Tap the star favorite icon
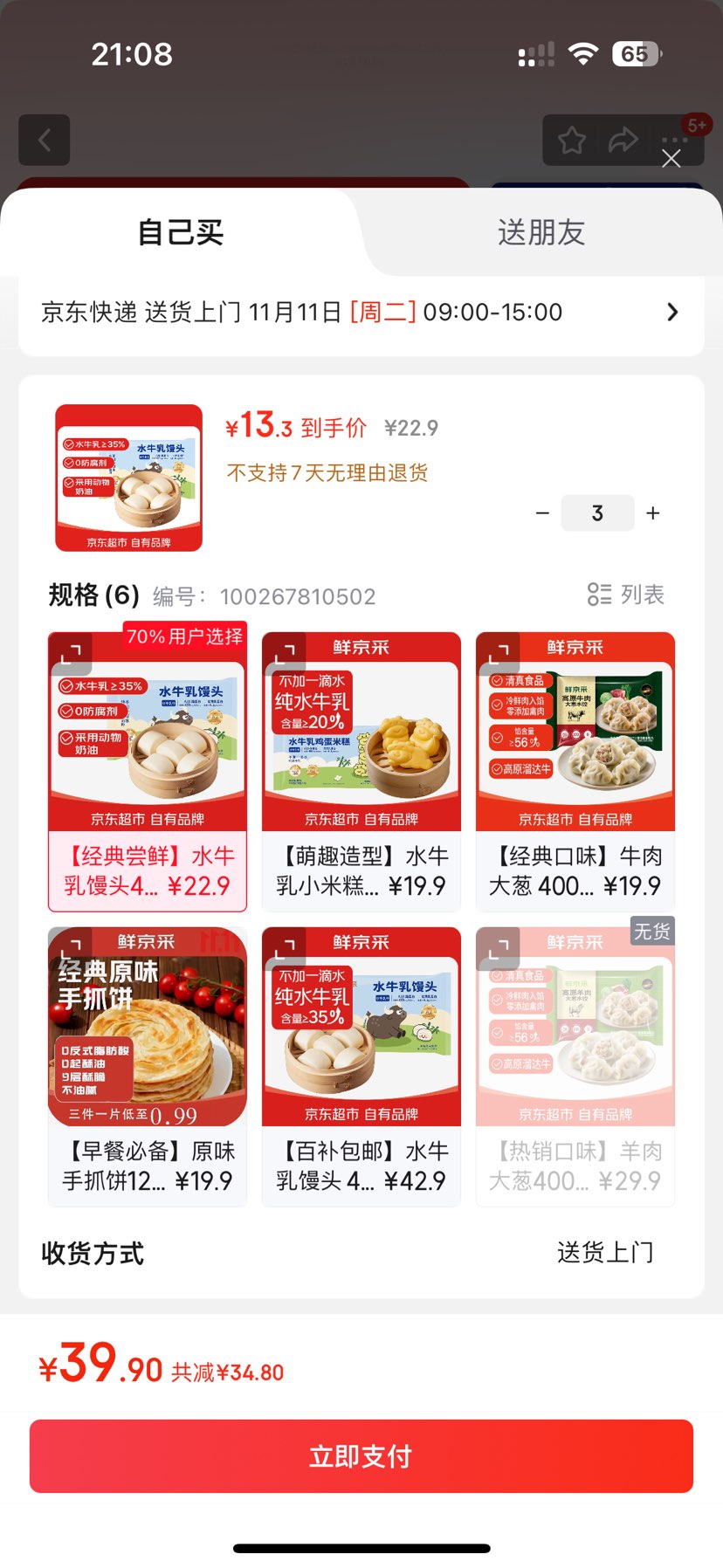 coord(571,140)
